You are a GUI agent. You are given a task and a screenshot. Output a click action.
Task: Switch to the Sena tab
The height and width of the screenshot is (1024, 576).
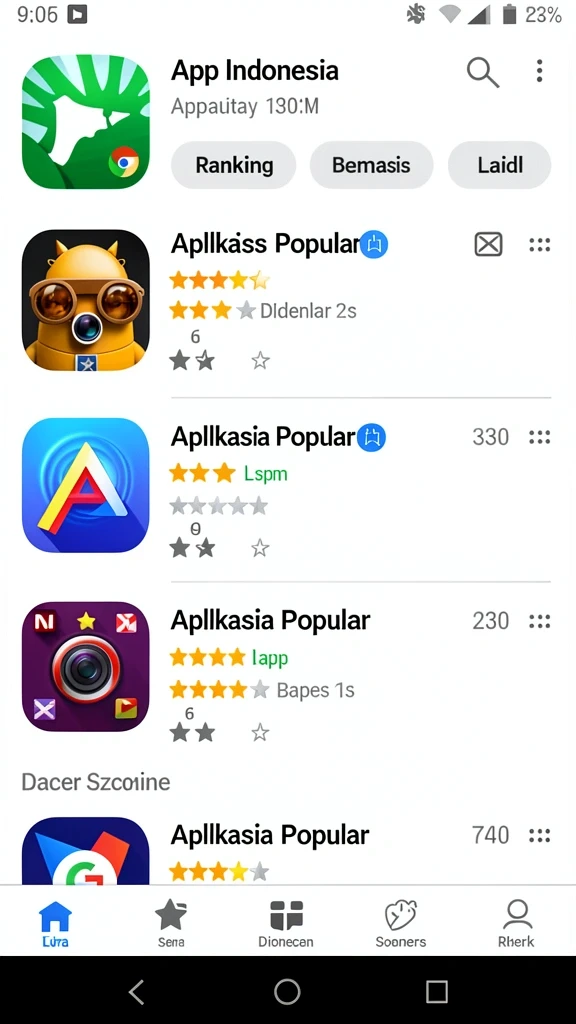(171, 924)
